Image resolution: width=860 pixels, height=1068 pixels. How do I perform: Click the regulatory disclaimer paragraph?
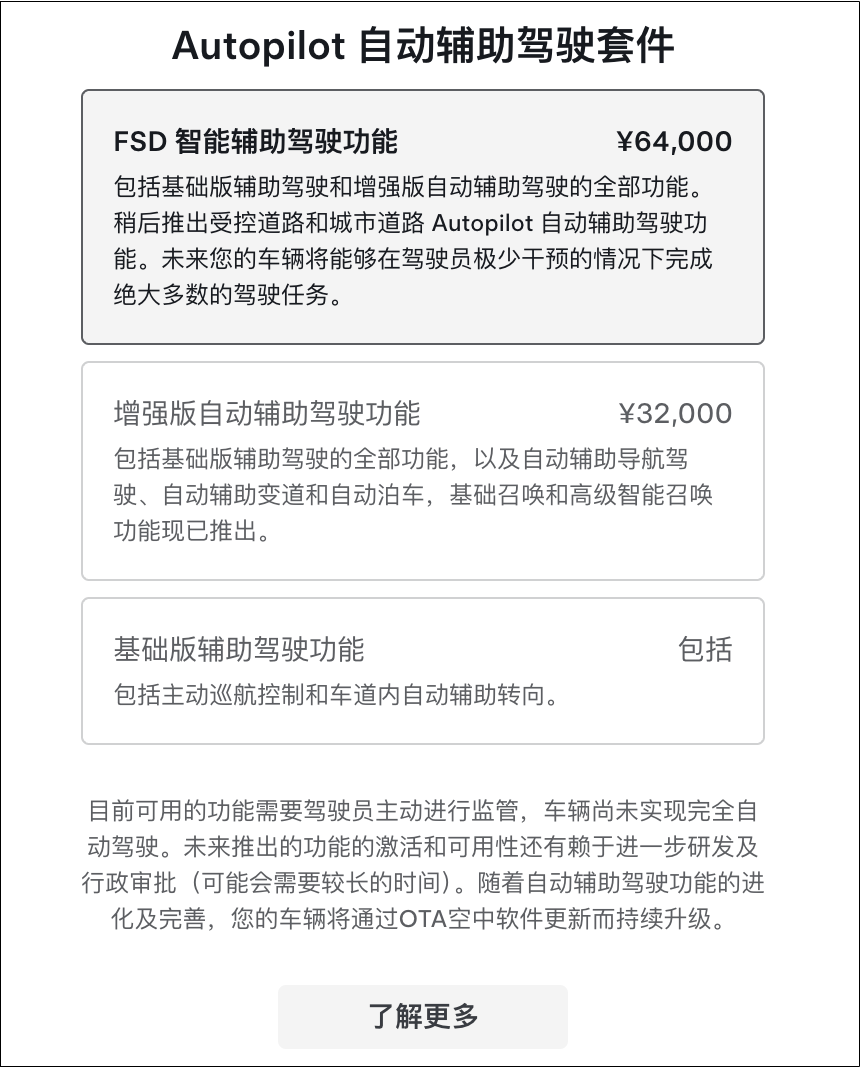425,860
